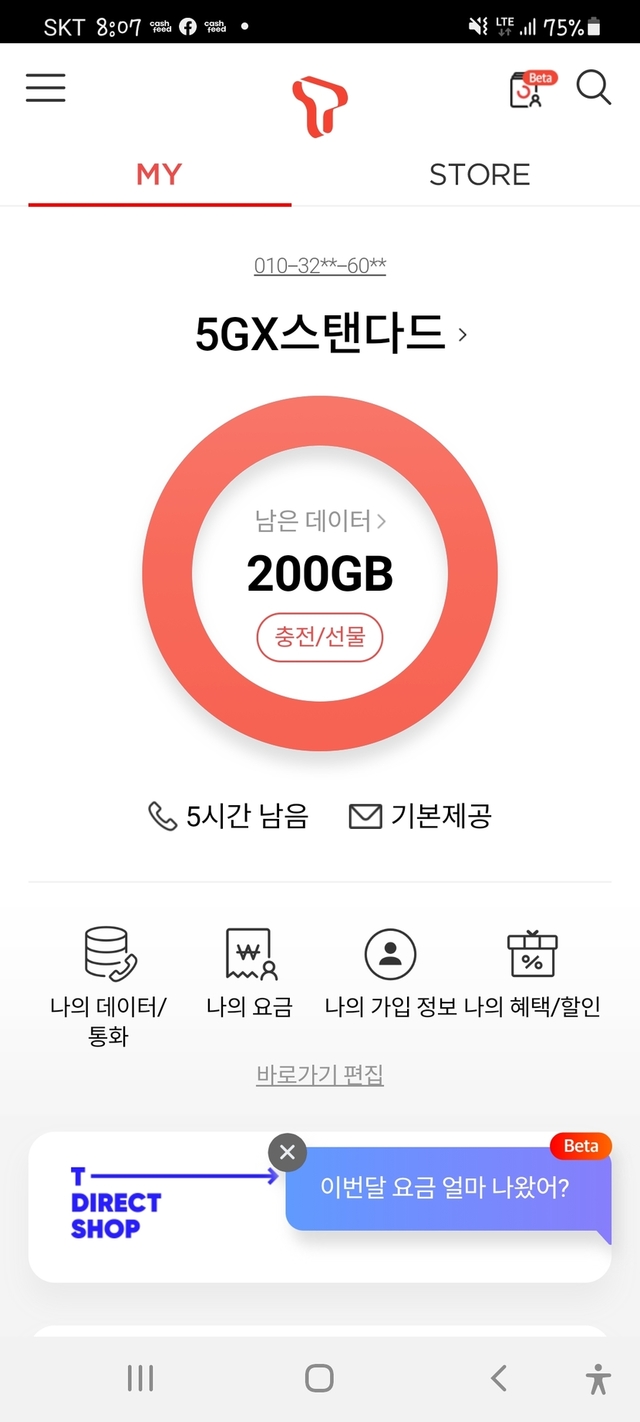Switch to the STORE tab

[x=479, y=174]
